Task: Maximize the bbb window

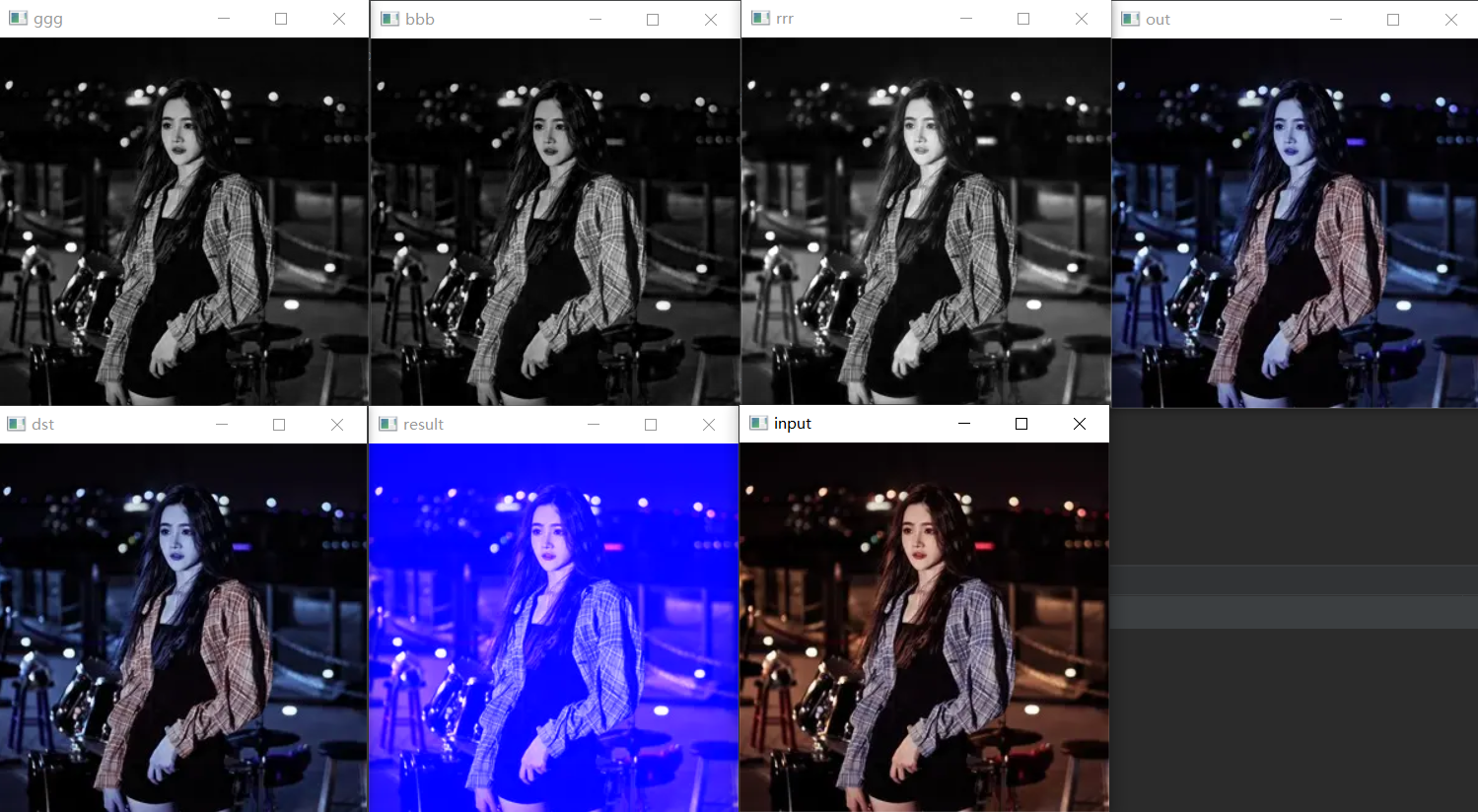Action: (x=653, y=20)
